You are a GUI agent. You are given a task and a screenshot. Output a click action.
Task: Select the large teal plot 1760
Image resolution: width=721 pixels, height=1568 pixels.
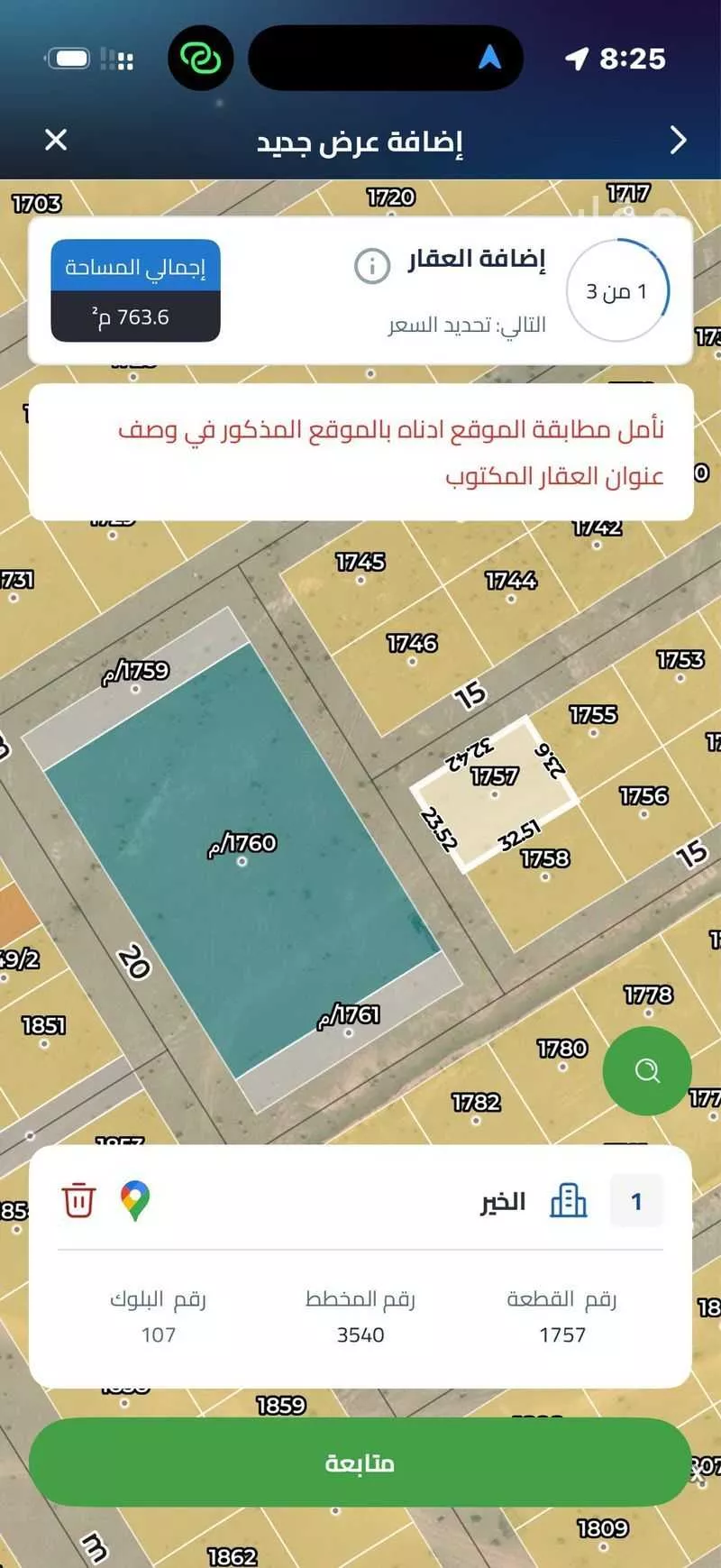(x=242, y=843)
